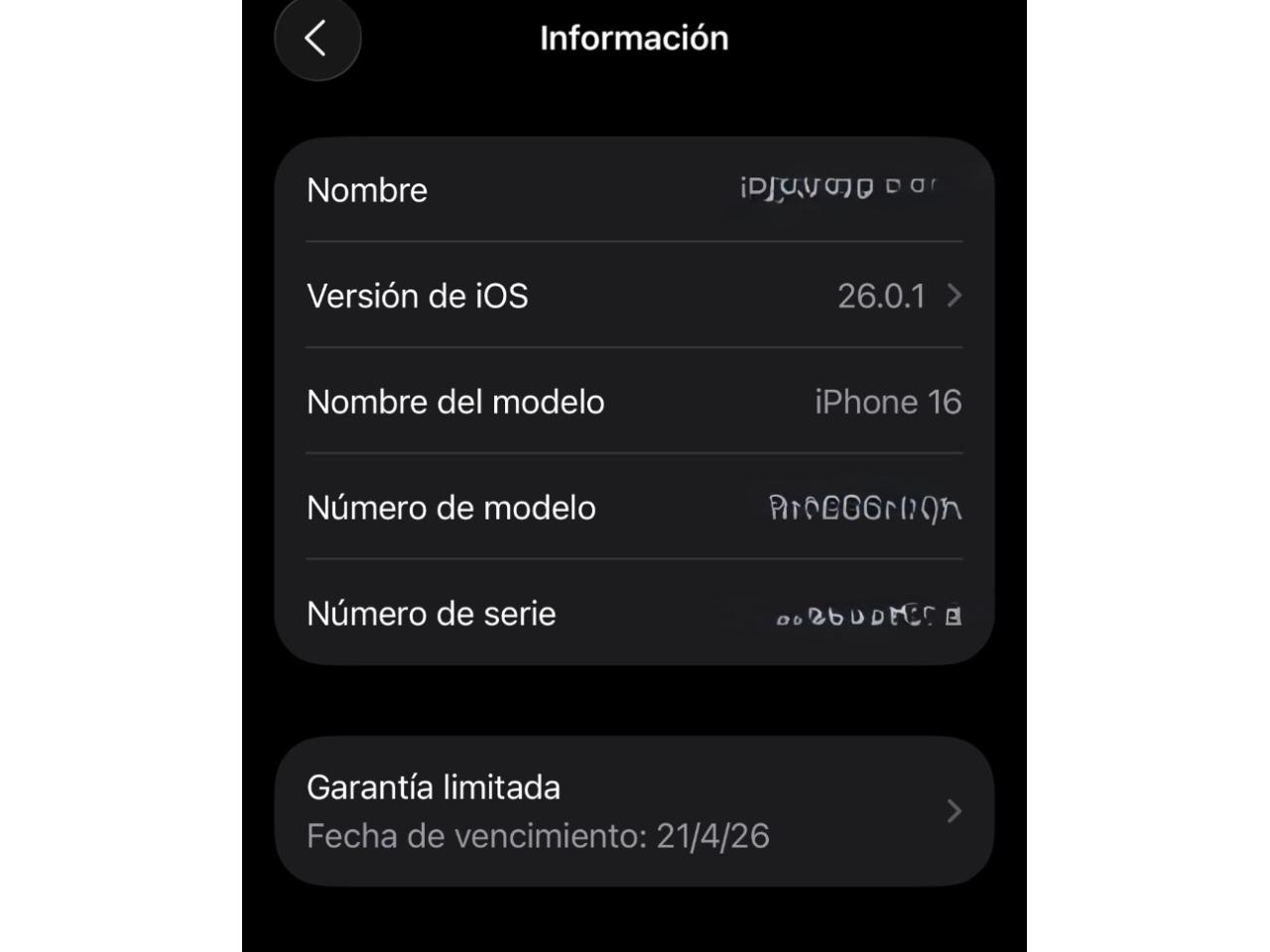Screen dimensions: 1270x952
Task: Tap the Nombre row
Action: pos(634,189)
